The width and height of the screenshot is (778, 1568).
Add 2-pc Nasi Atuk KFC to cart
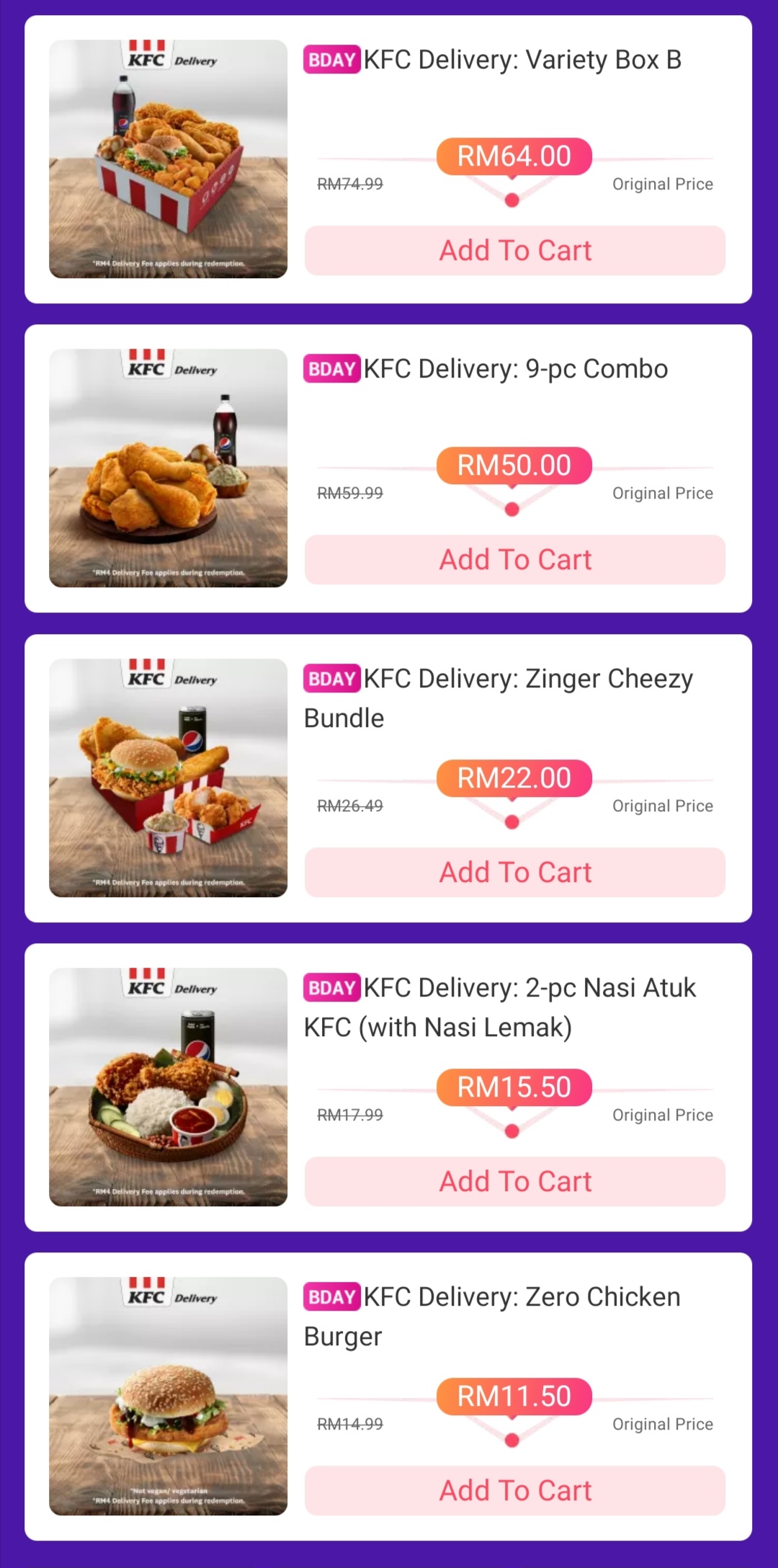[x=514, y=1182]
